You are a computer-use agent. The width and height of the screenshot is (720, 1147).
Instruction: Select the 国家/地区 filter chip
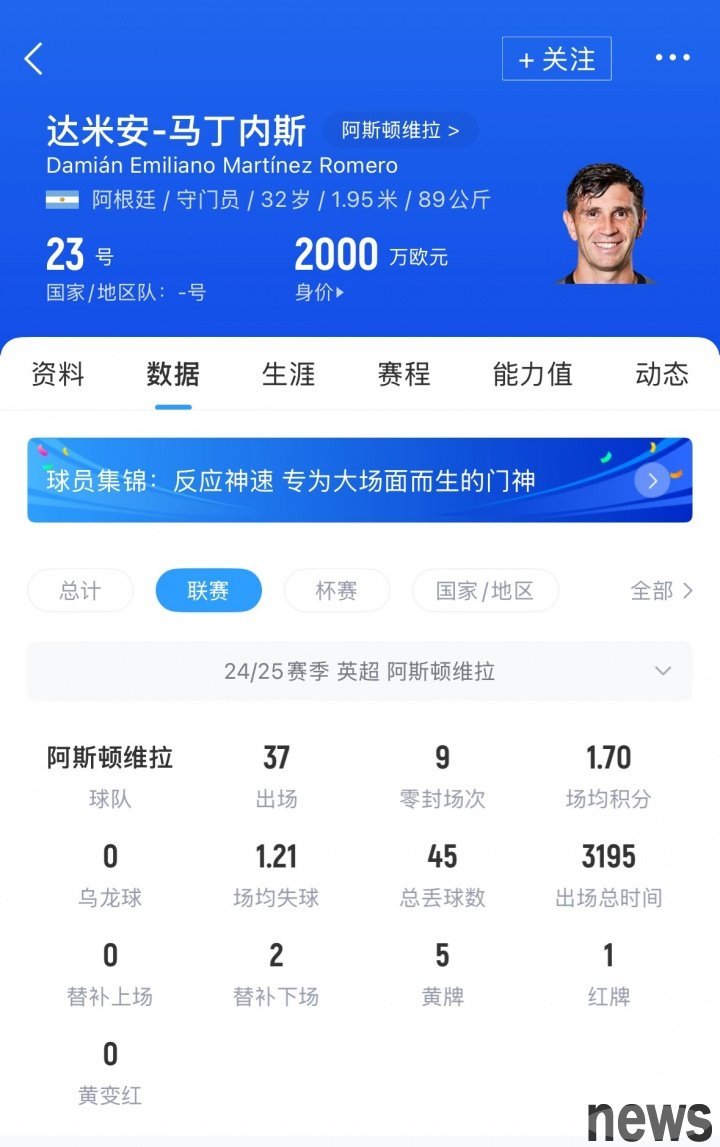(x=485, y=591)
